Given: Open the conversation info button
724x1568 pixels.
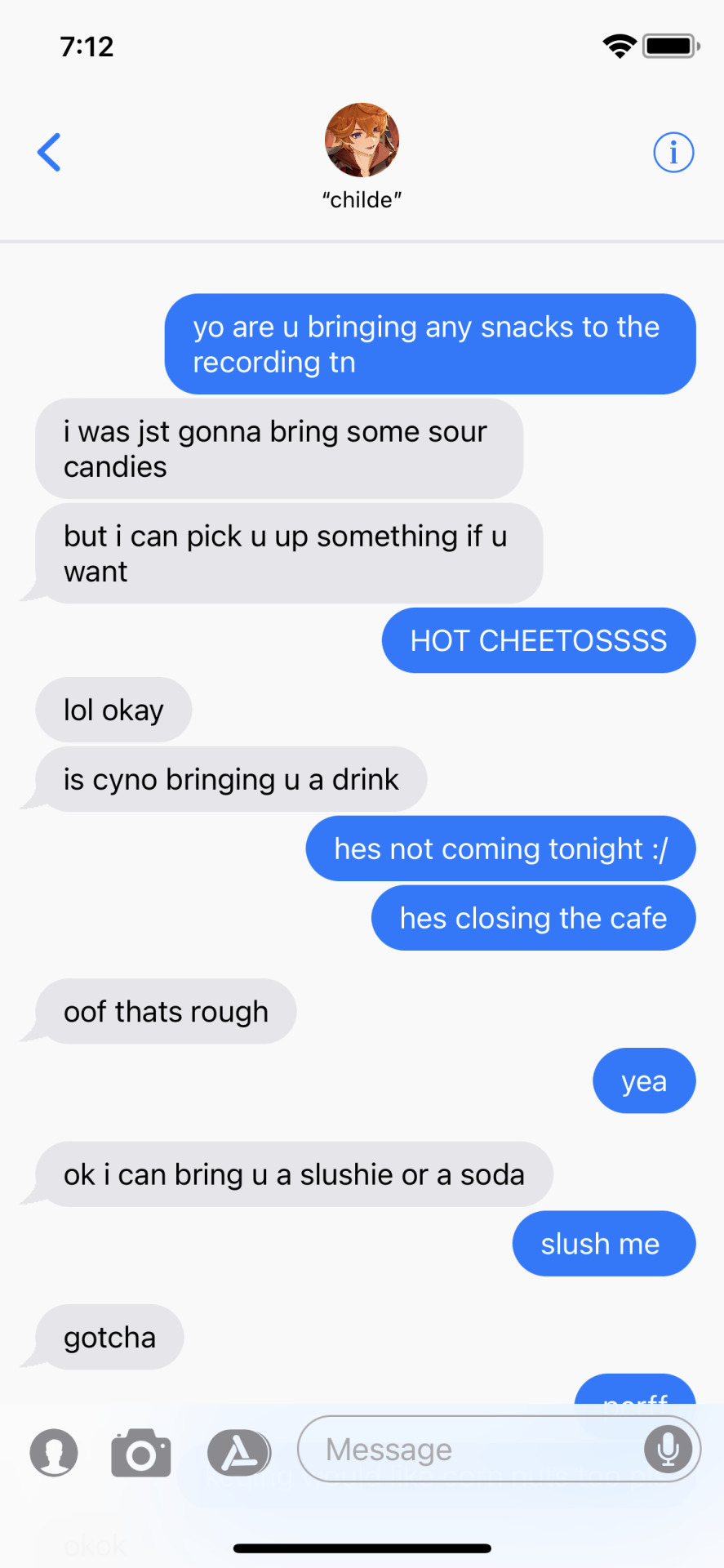Looking at the screenshot, I should click(x=673, y=152).
